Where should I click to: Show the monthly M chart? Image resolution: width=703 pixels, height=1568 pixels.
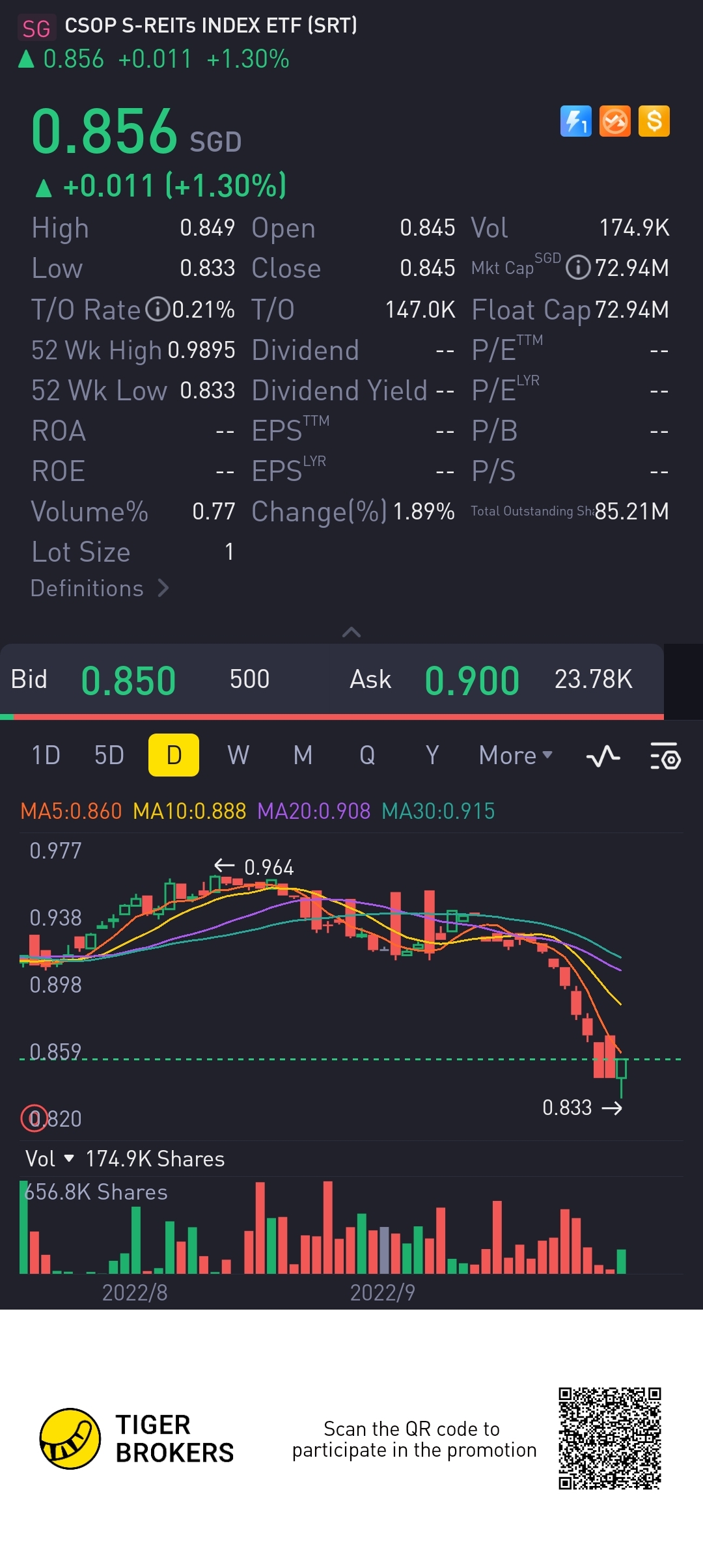pyautogui.click(x=303, y=756)
